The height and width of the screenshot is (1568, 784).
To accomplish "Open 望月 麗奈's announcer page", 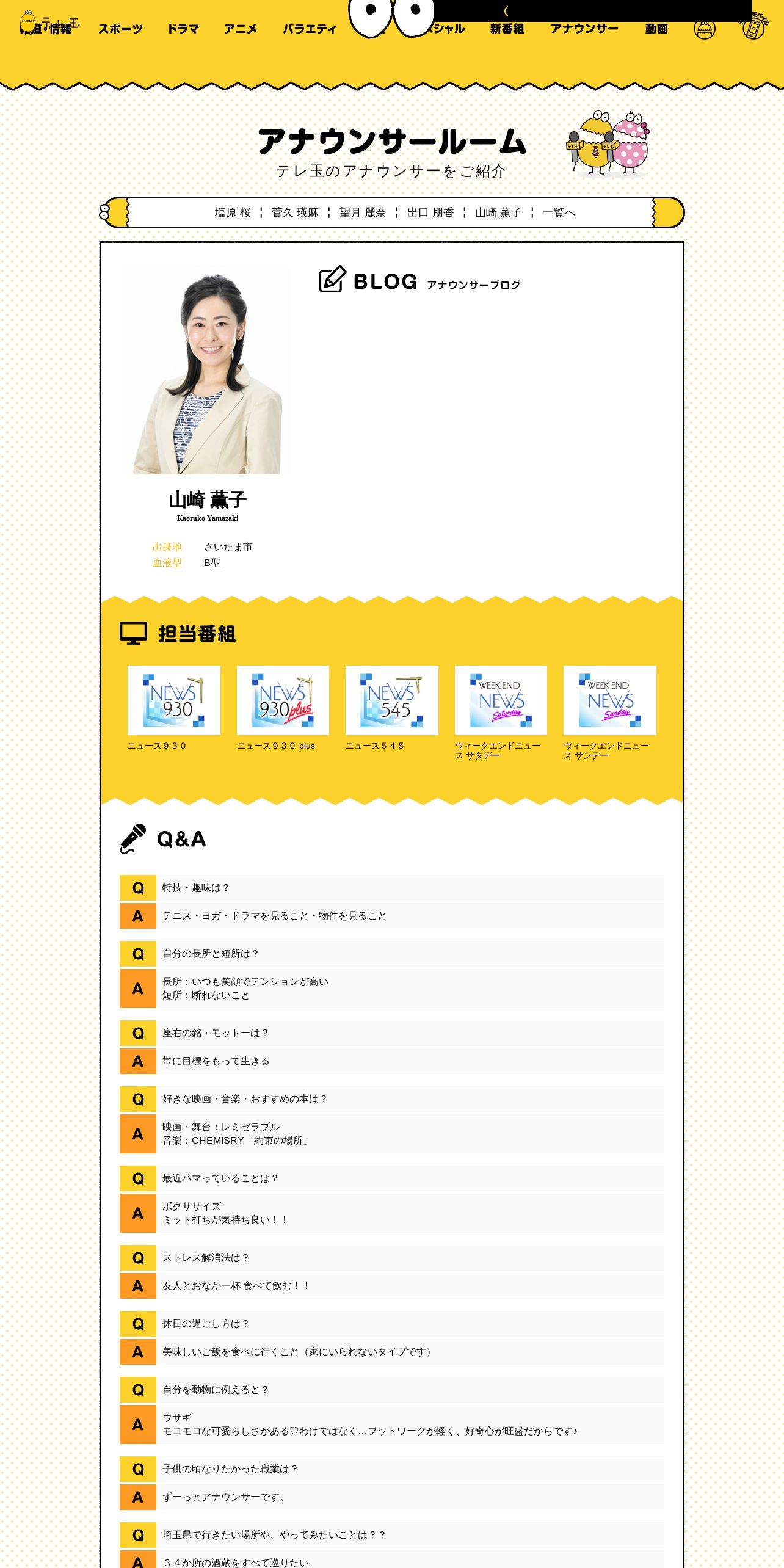I will pyautogui.click(x=363, y=212).
